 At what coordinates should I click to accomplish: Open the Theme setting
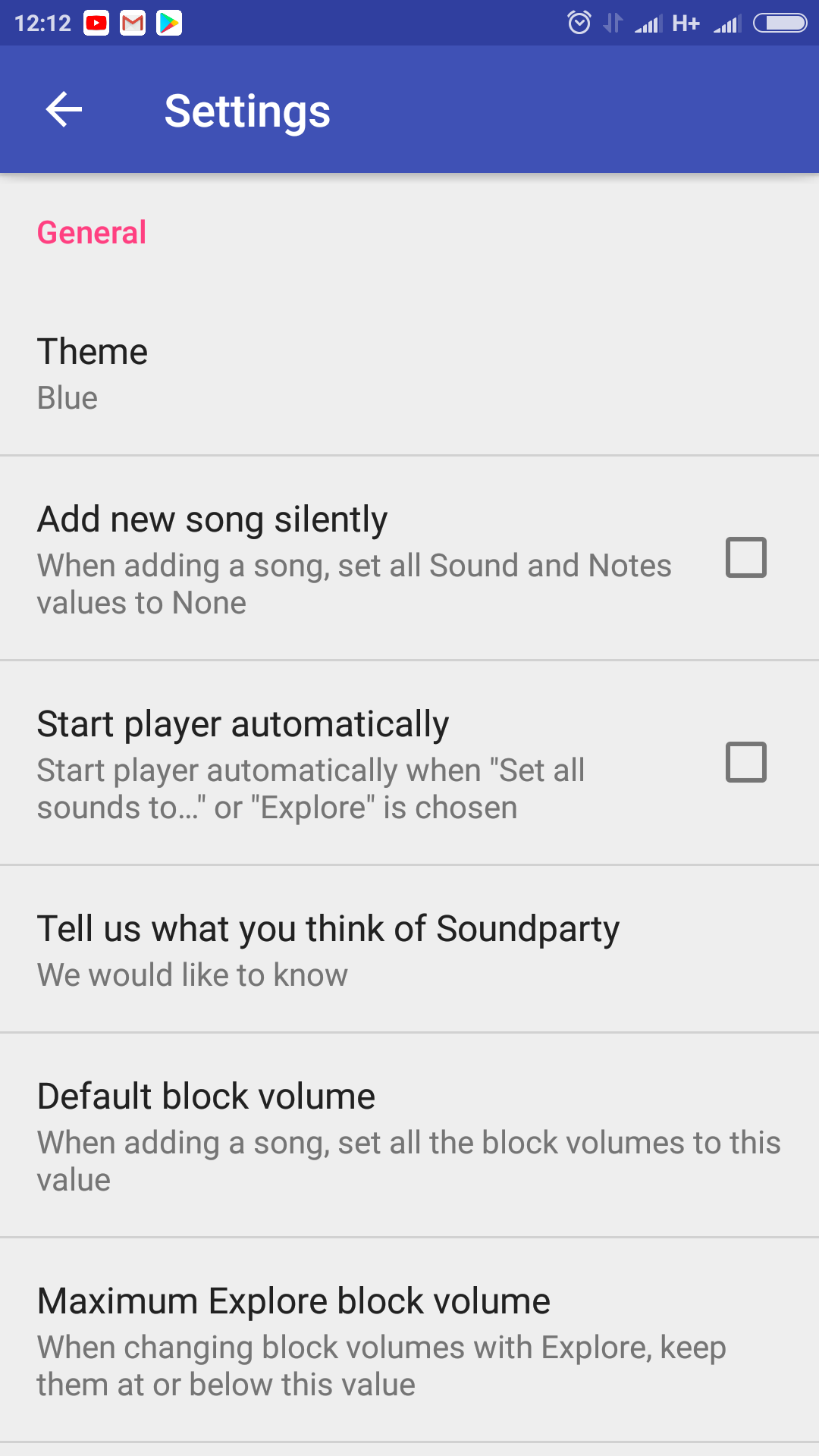409,374
